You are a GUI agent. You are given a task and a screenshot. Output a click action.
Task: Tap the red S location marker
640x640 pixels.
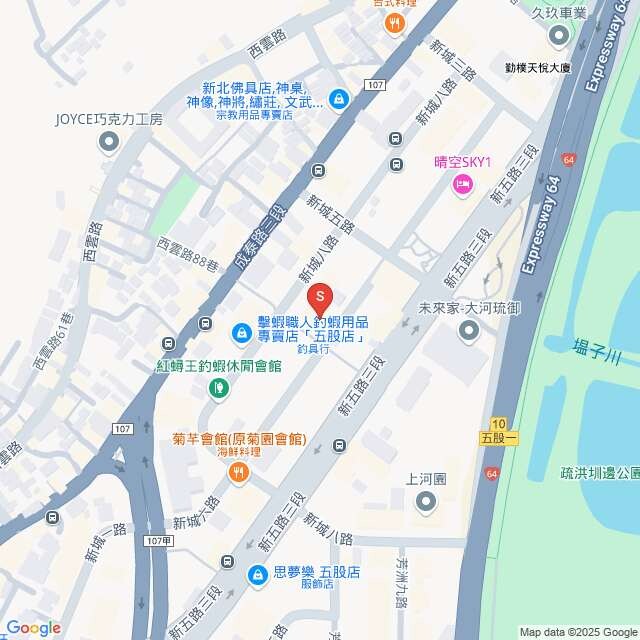click(319, 297)
